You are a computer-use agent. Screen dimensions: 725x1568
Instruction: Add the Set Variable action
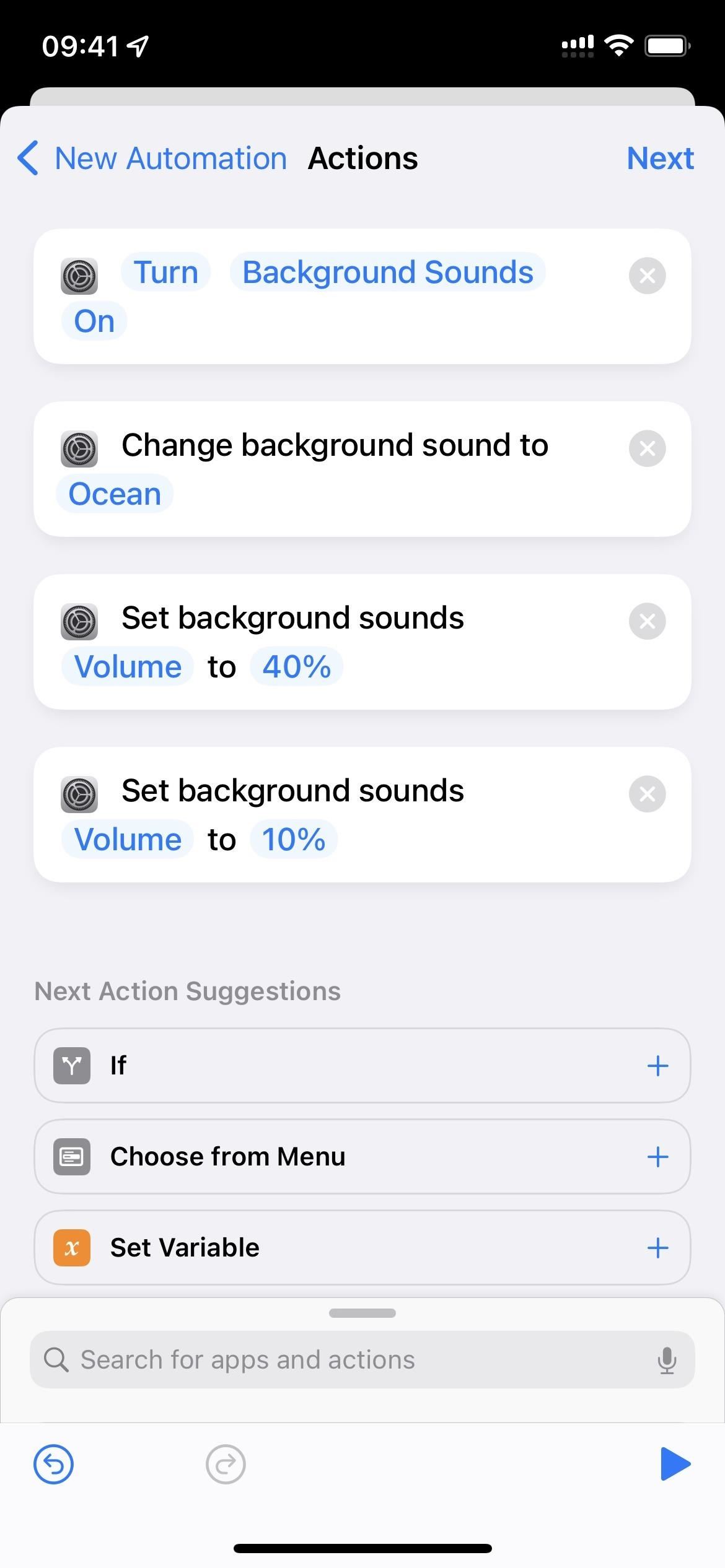pos(657,1248)
